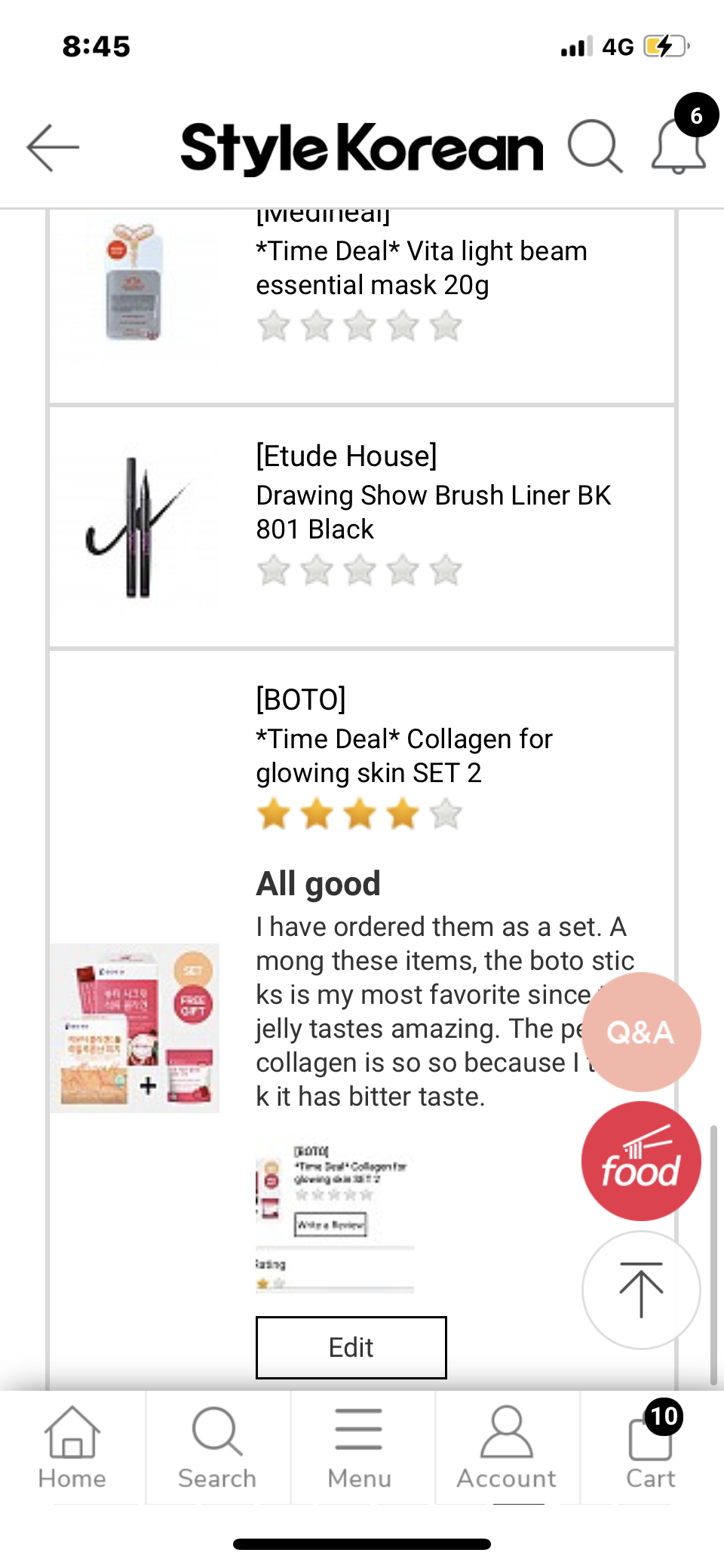Switch to the Search tab
Screen dimensions: 724x1568
click(x=217, y=1447)
